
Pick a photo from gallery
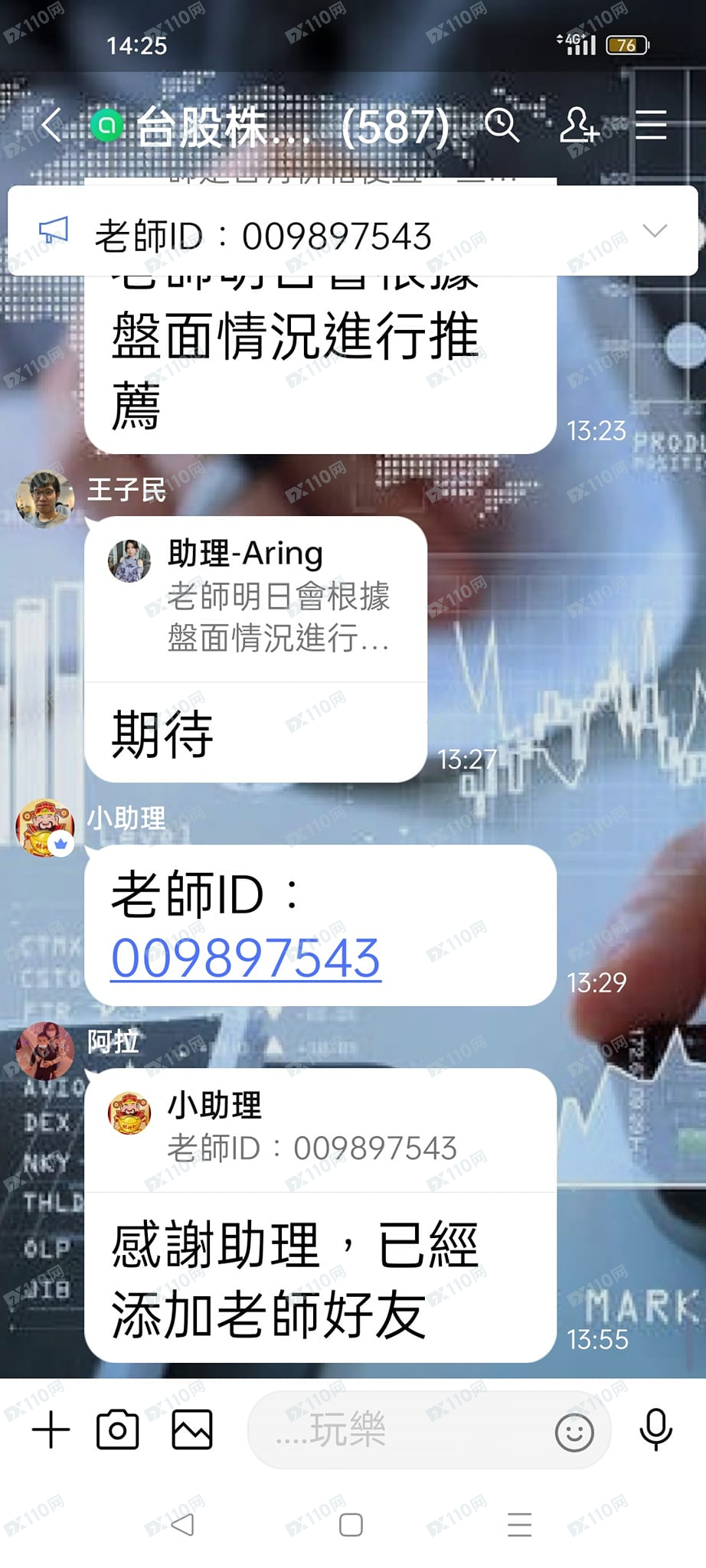[x=191, y=1429]
